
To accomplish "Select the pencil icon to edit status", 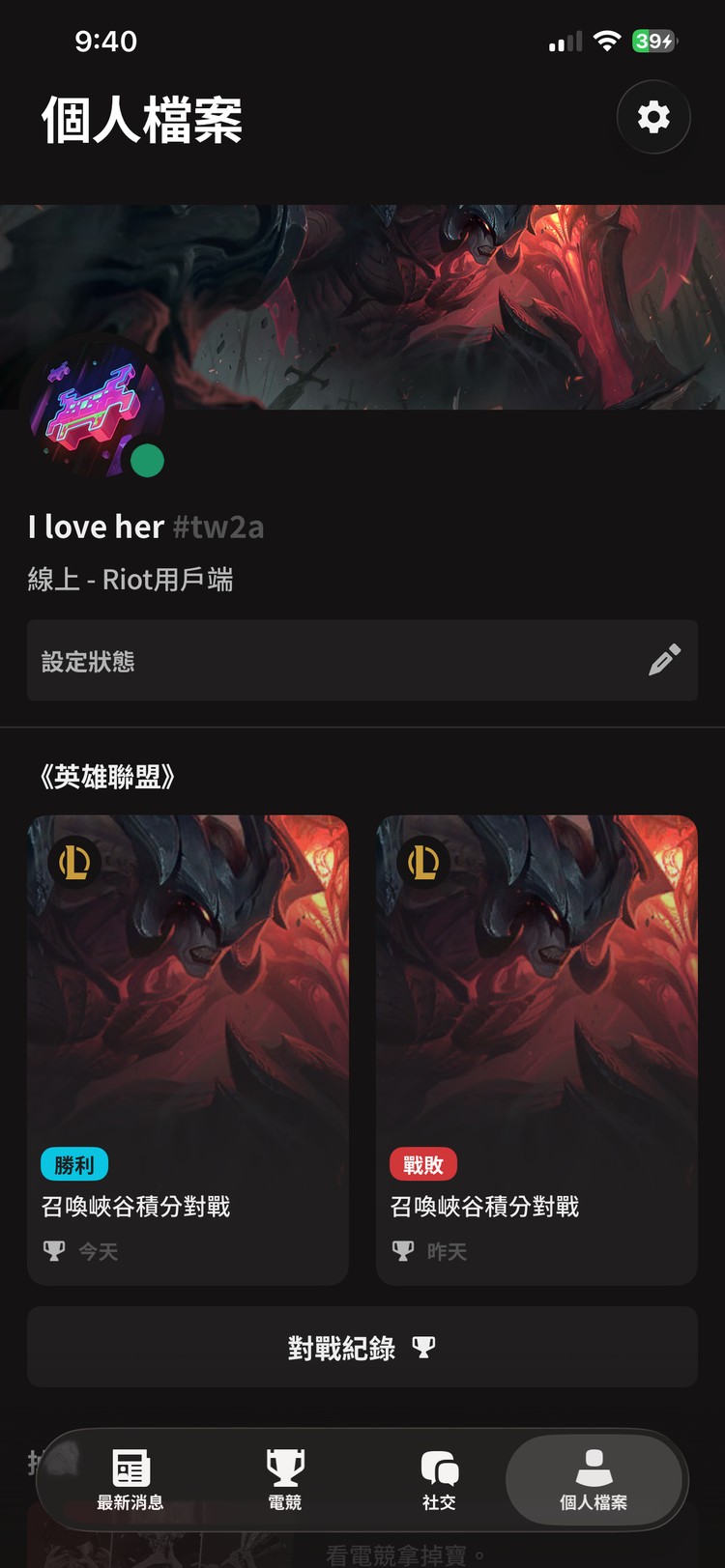I will 664,661.
